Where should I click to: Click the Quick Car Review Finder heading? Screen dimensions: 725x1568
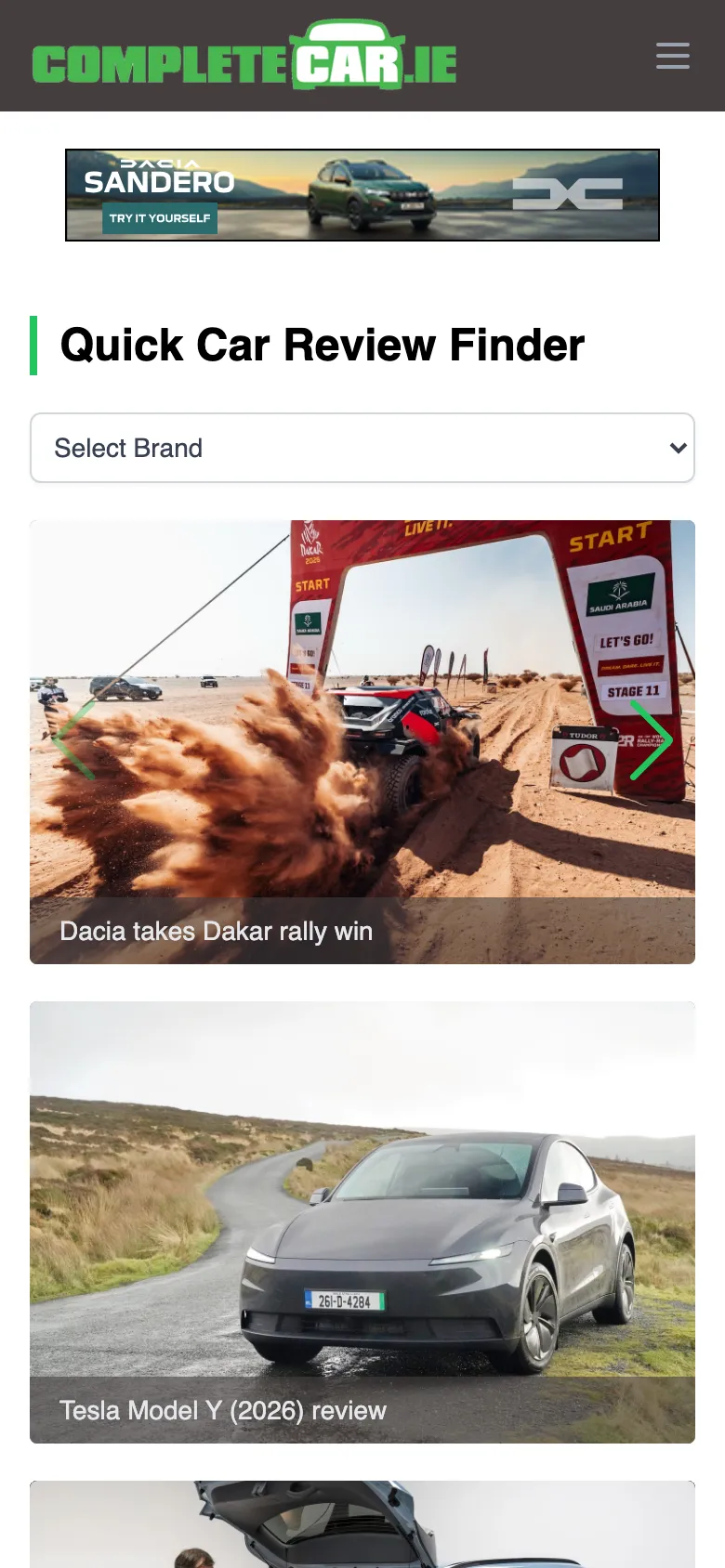(x=322, y=345)
